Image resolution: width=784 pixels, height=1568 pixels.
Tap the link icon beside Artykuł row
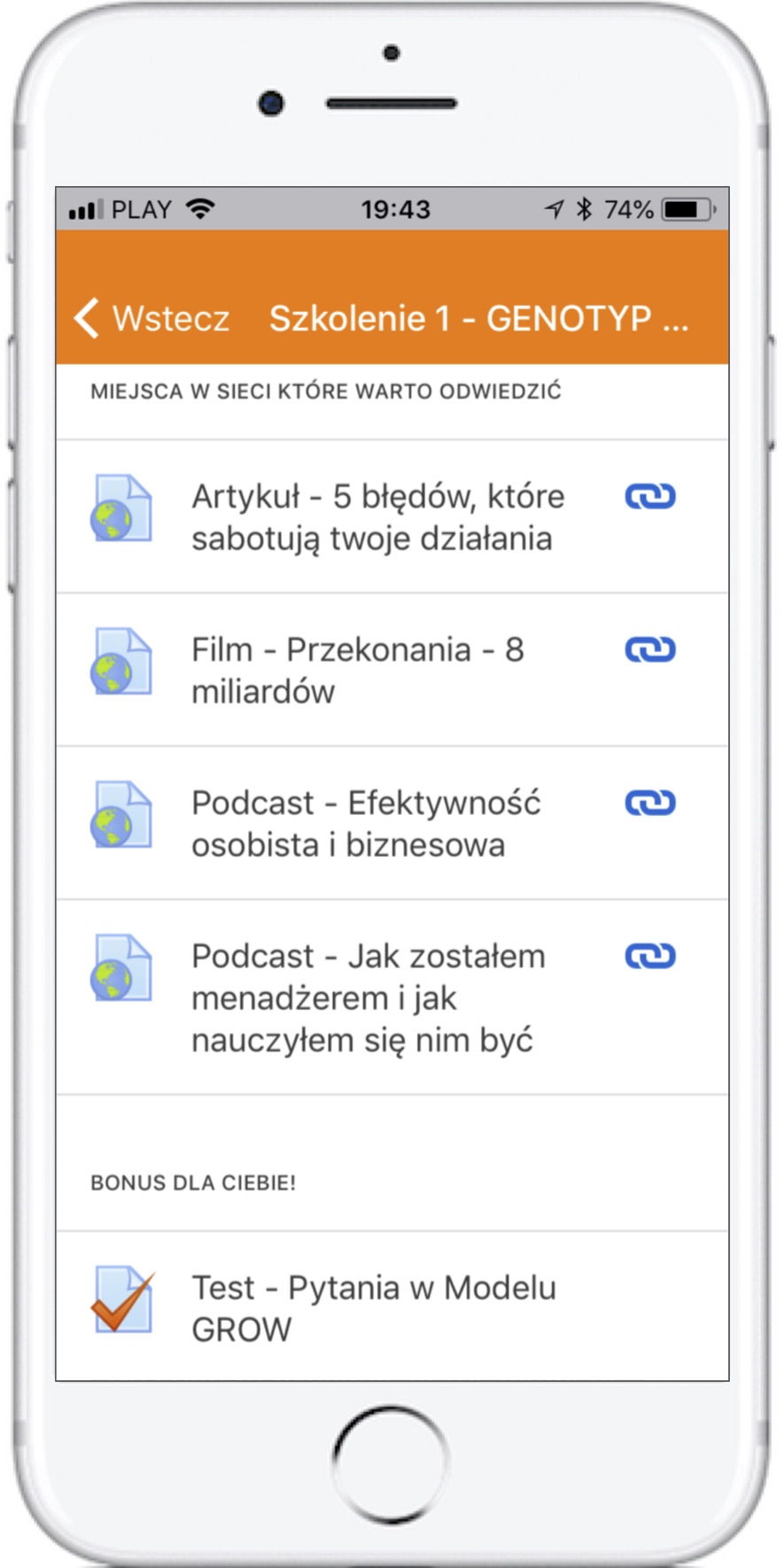[x=650, y=496]
